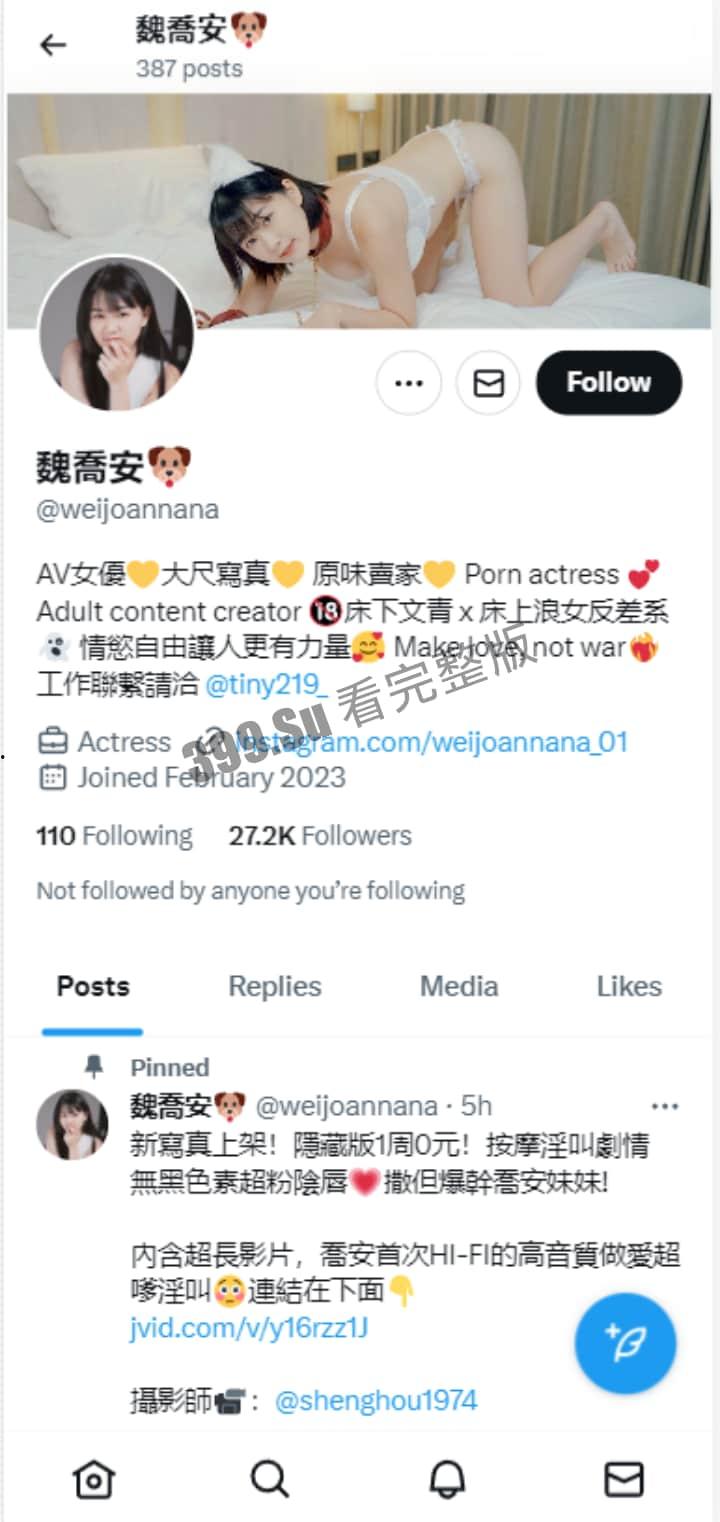
Task: View the 27.2K Followers list
Action: click(318, 835)
